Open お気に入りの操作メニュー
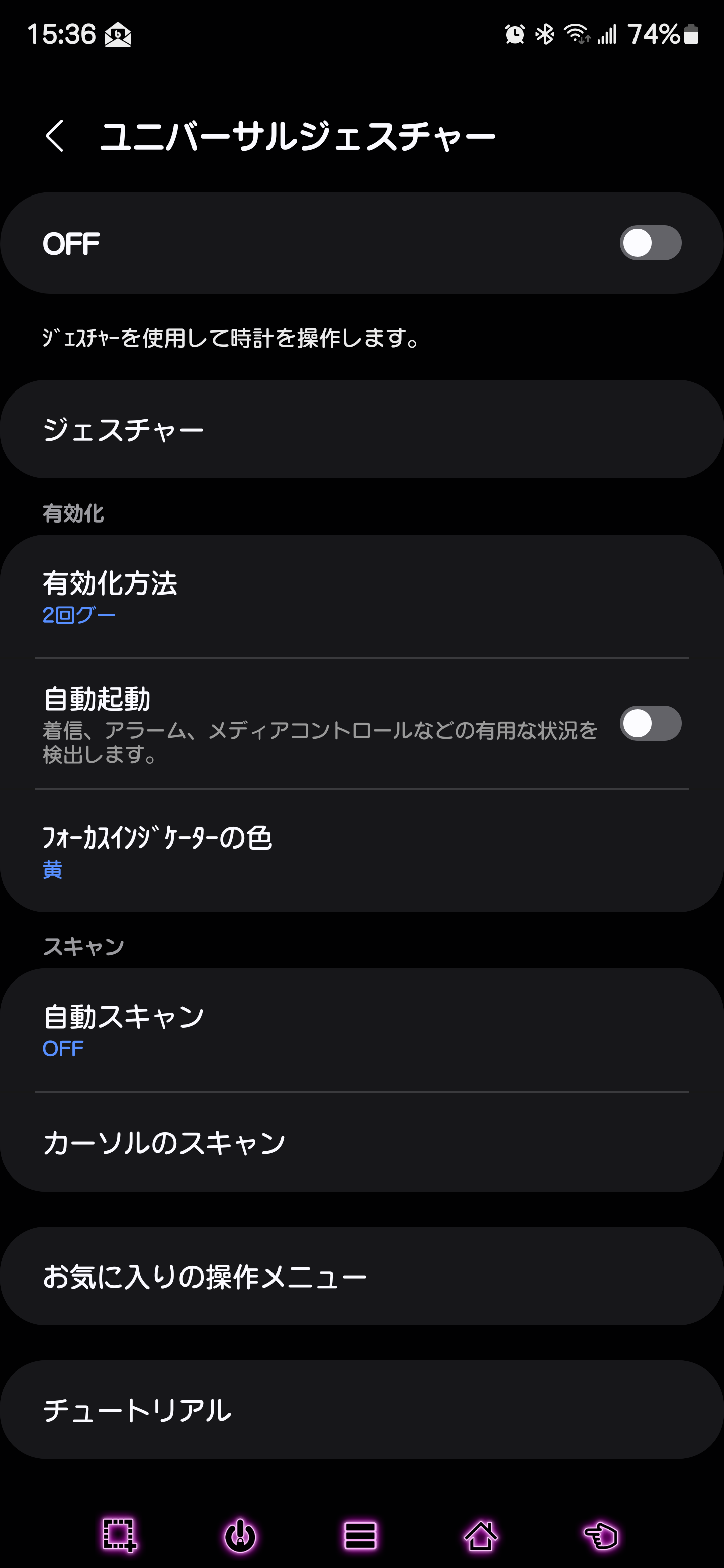Screen dimensions: 724x1568 tap(361, 1277)
